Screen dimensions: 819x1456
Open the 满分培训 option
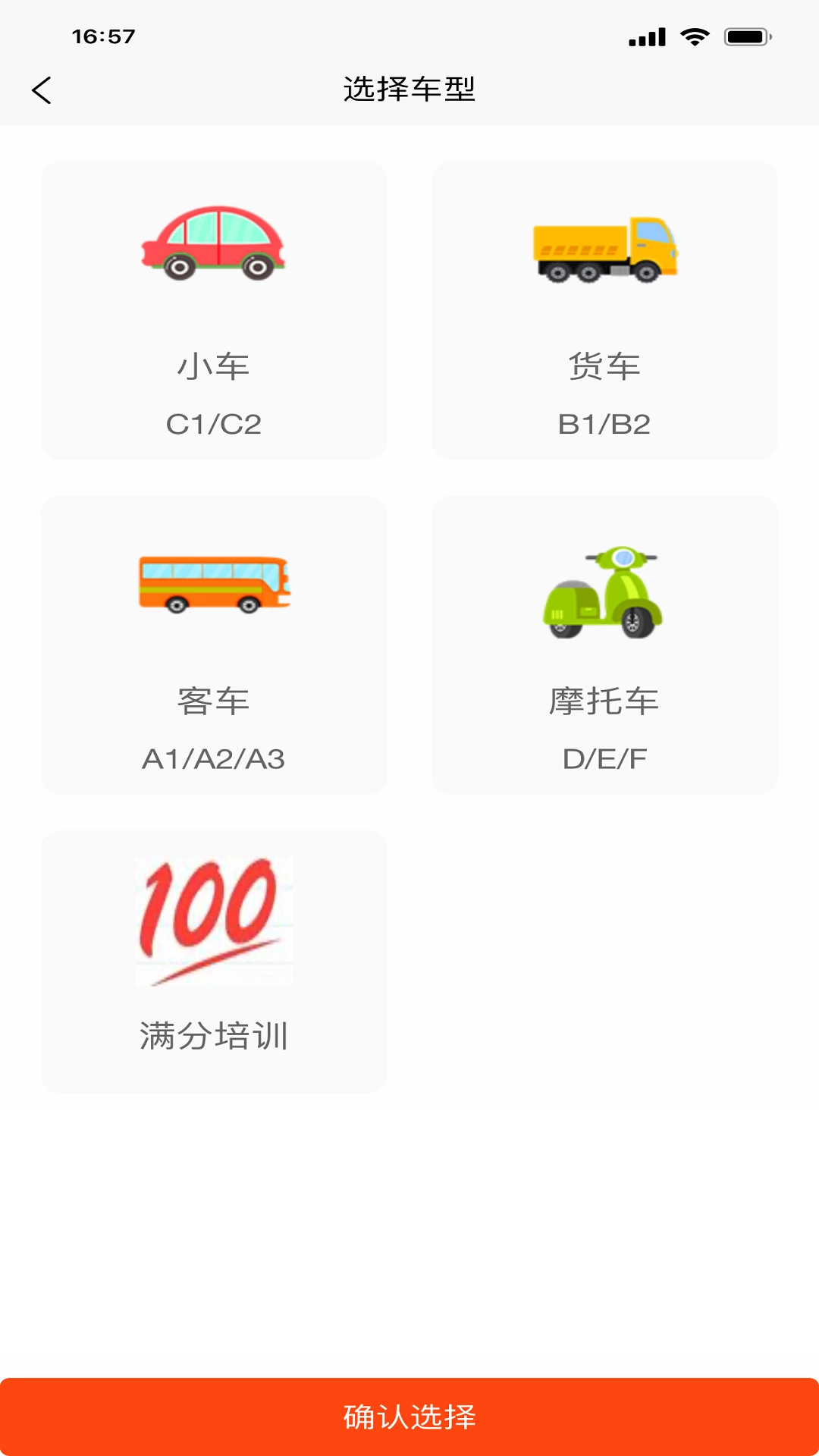[x=214, y=962]
